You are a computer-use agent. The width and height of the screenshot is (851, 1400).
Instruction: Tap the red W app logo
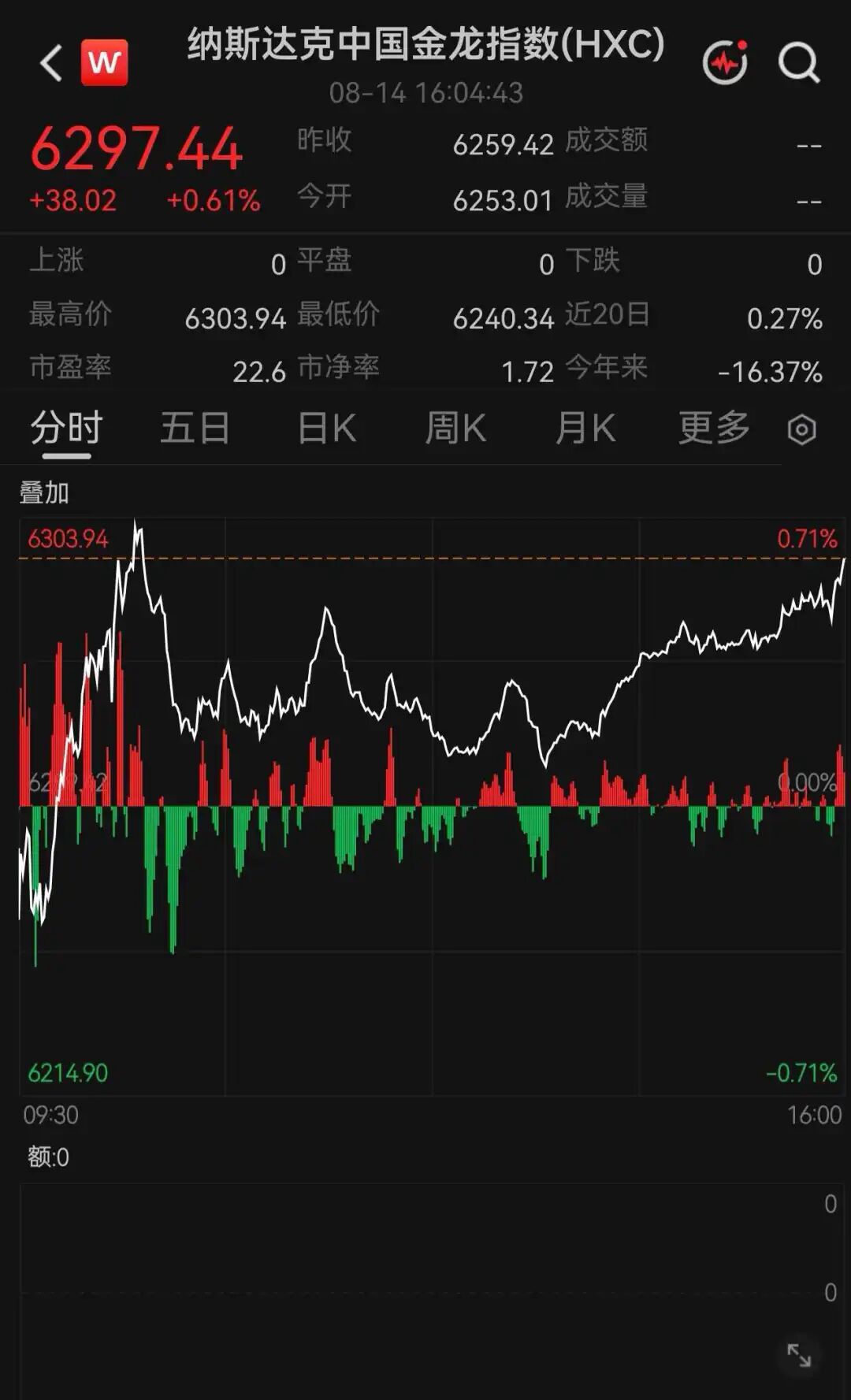(x=105, y=62)
